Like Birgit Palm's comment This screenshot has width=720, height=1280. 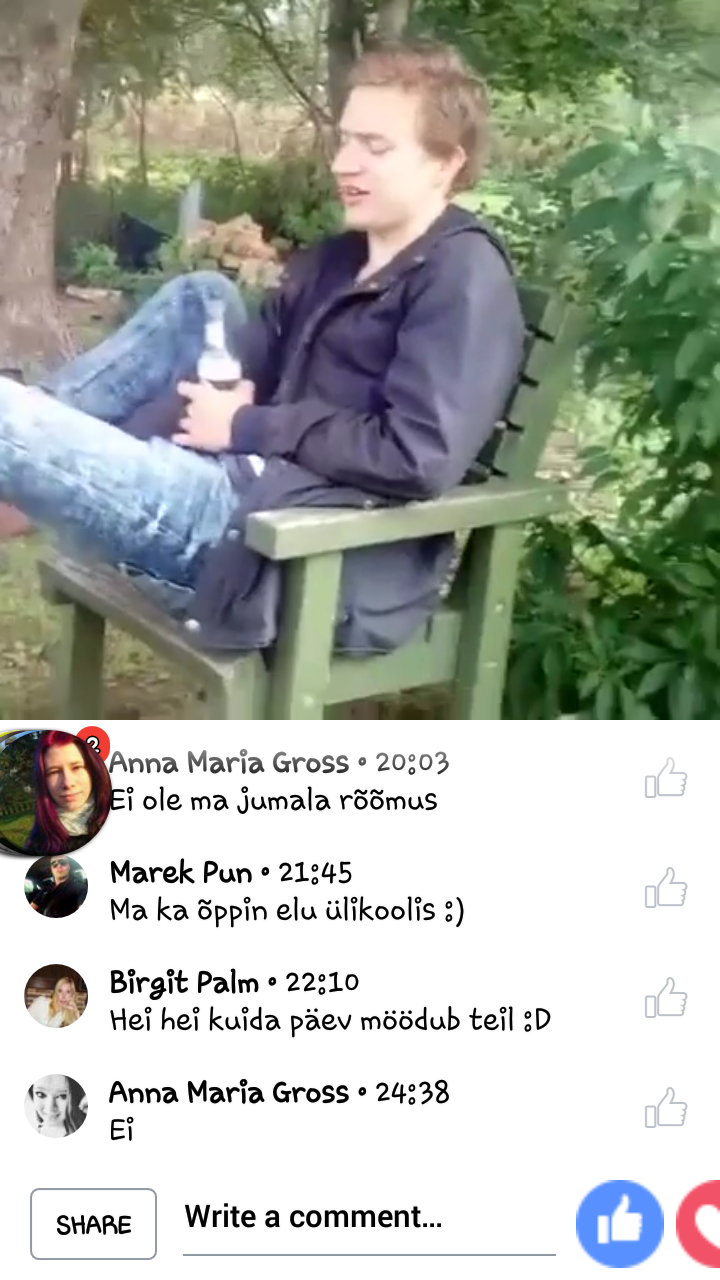(666, 997)
